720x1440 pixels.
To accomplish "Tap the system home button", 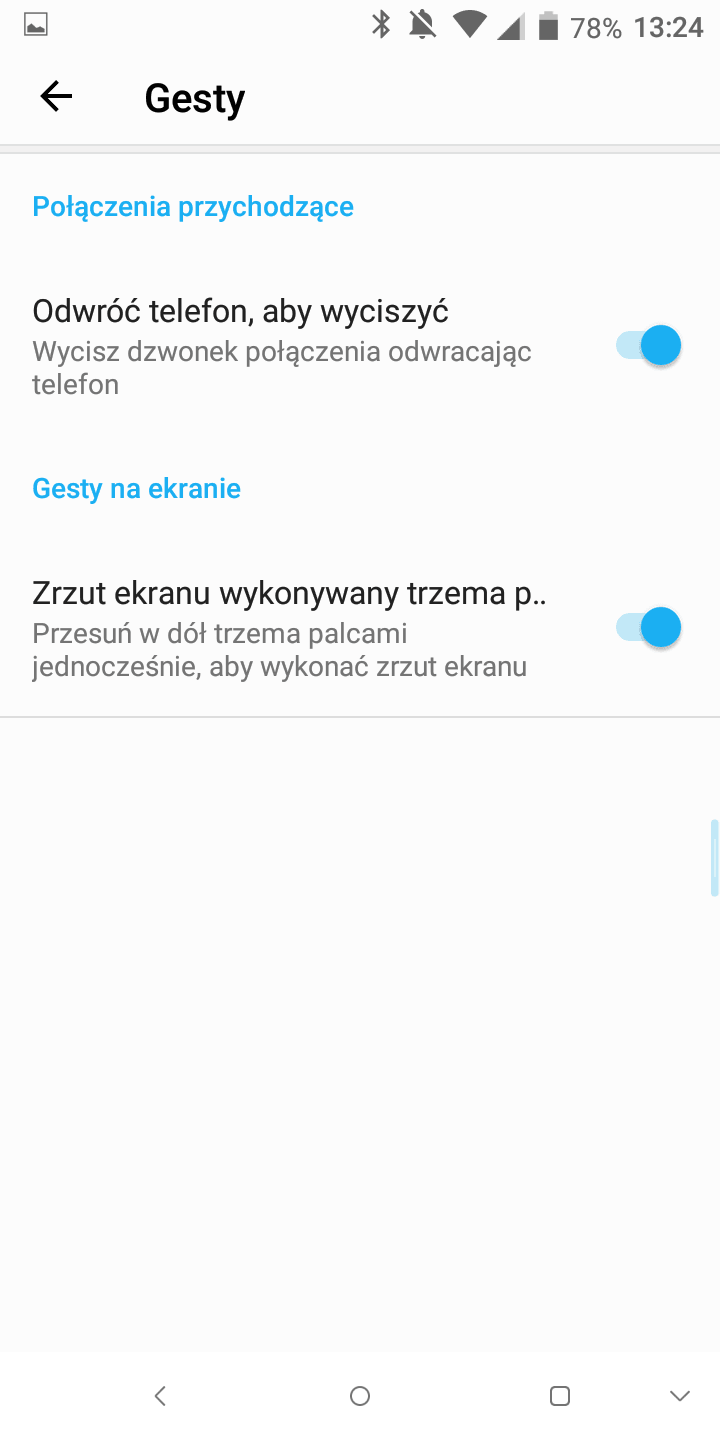I will [x=360, y=1396].
